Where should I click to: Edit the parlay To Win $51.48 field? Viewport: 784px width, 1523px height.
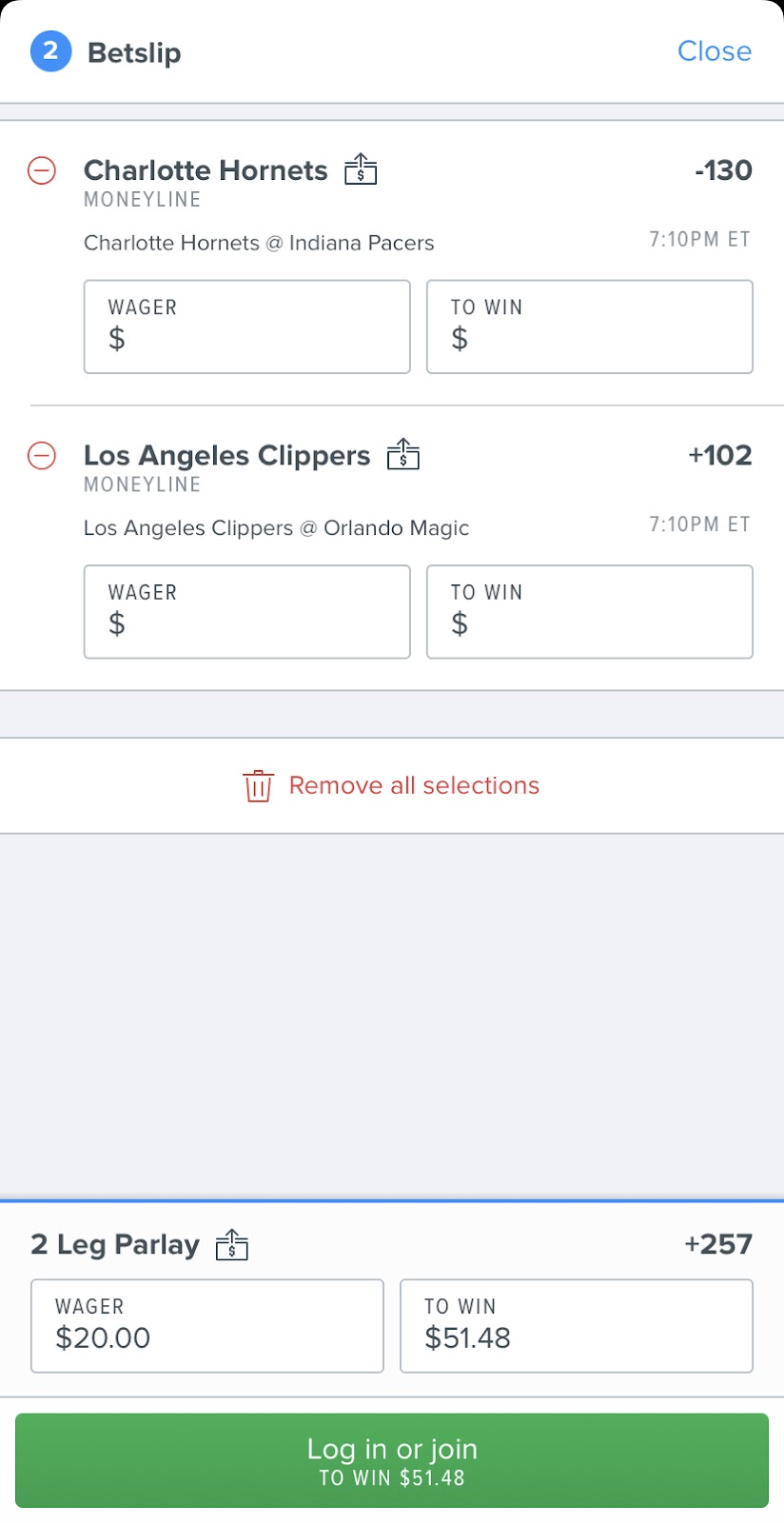(577, 1326)
